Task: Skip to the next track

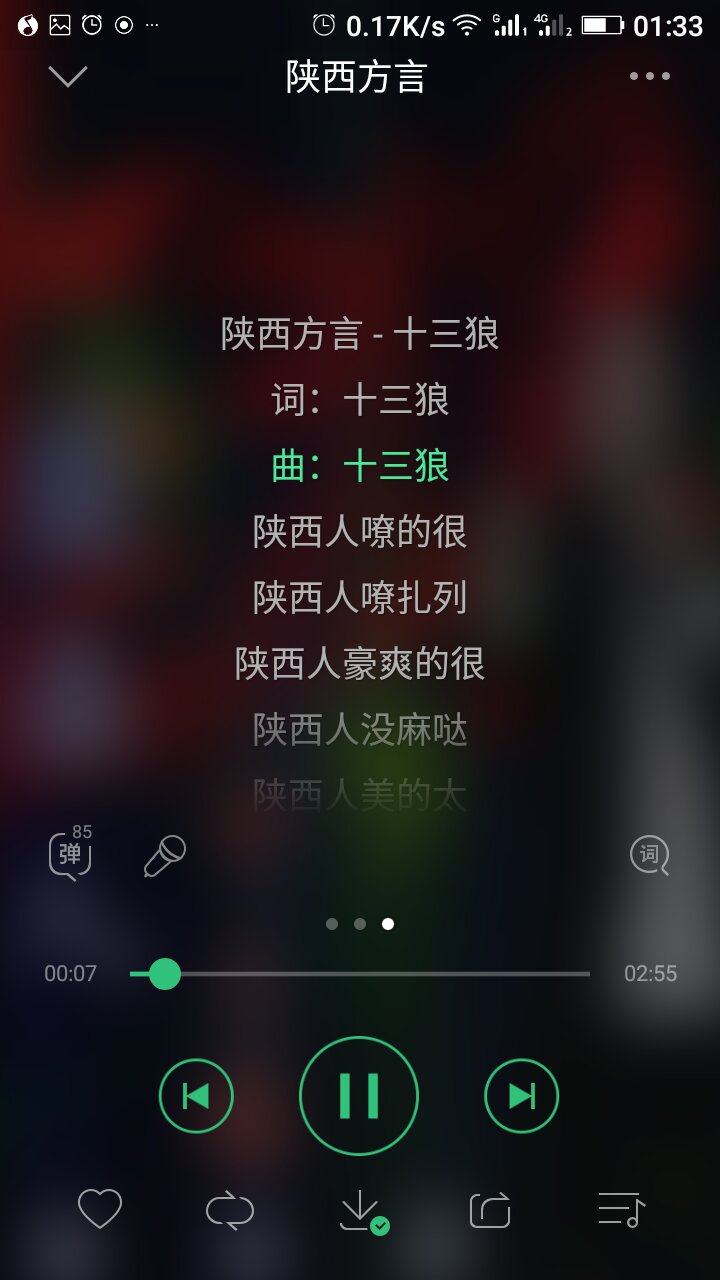Action: [x=522, y=1096]
